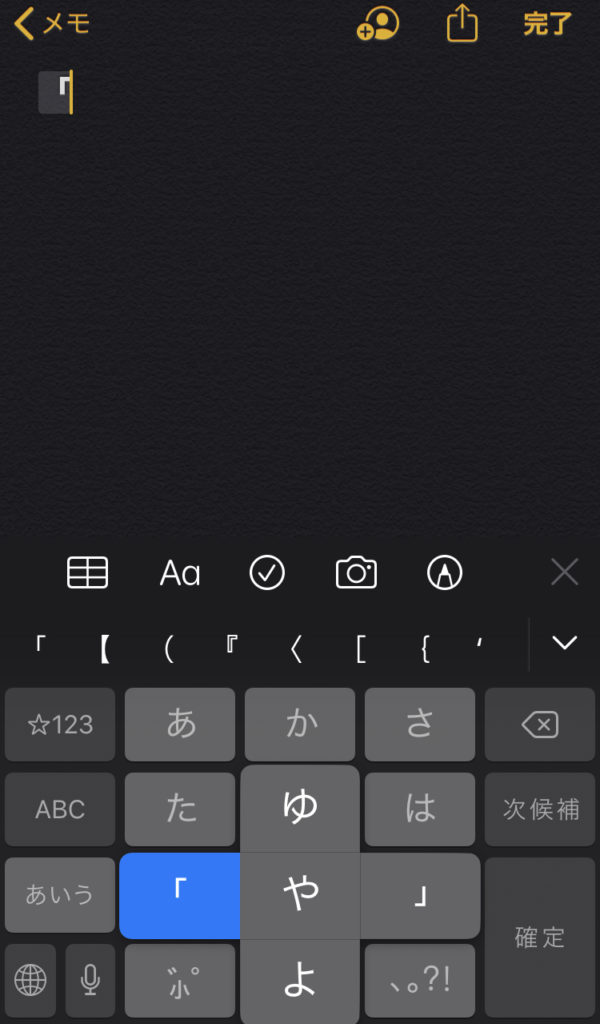The height and width of the screenshot is (1024, 600).
Task: Insert a table into the note
Action: tap(87, 572)
